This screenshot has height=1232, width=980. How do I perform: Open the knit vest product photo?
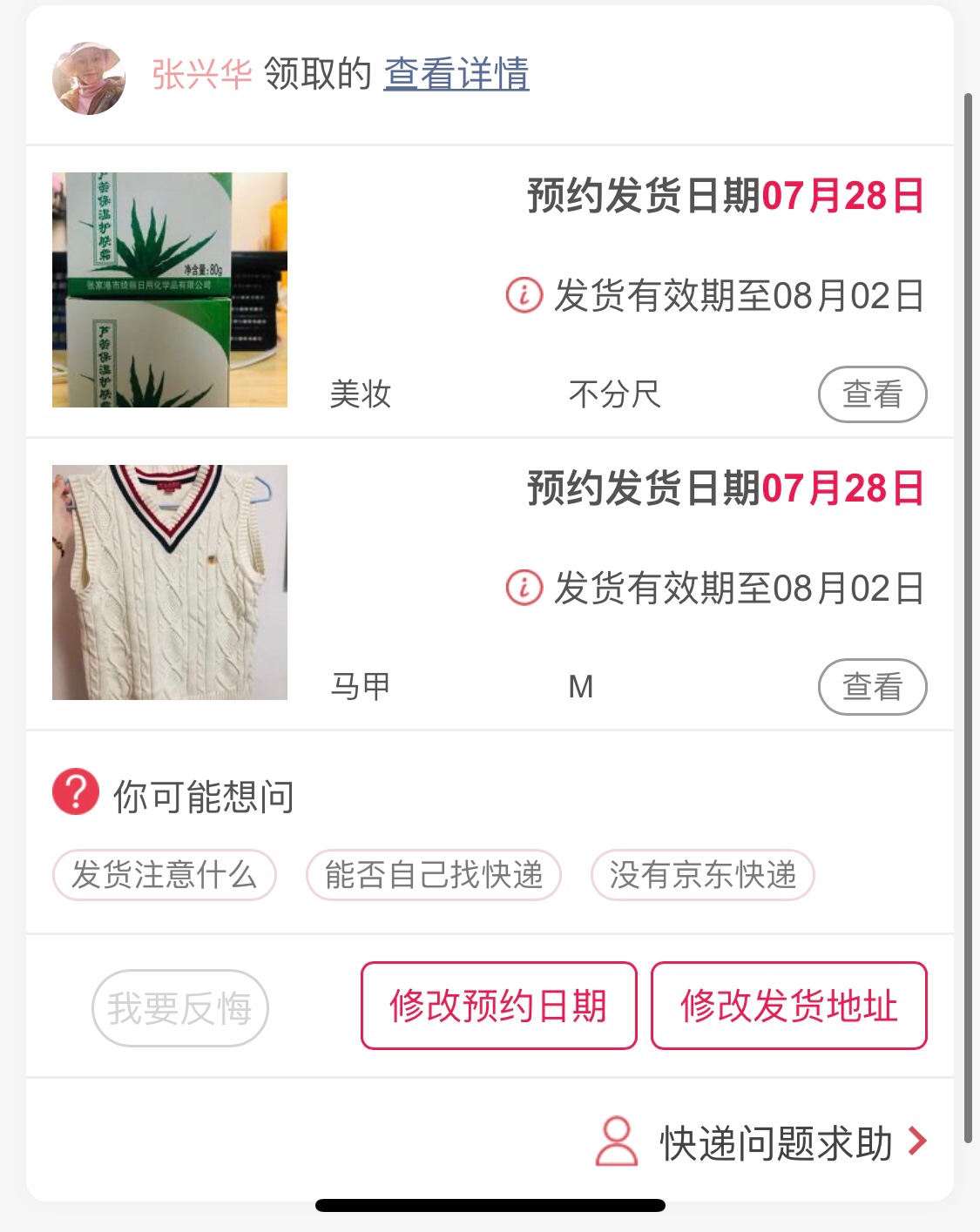tap(170, 582)
